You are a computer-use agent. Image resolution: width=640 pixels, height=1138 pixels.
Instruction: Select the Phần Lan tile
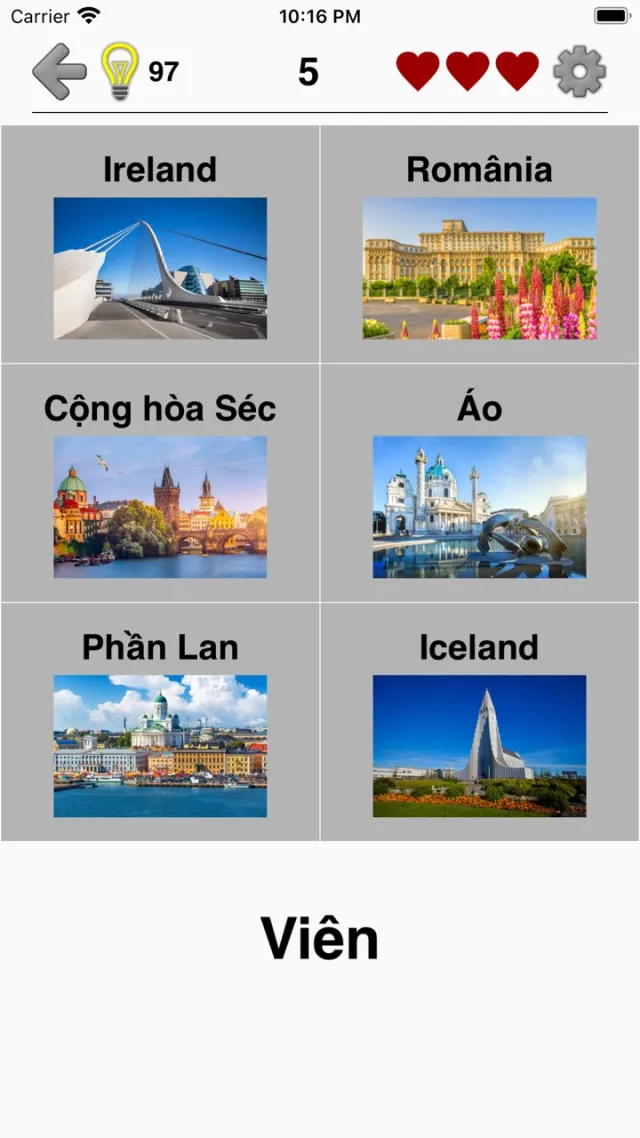point(160,723)
